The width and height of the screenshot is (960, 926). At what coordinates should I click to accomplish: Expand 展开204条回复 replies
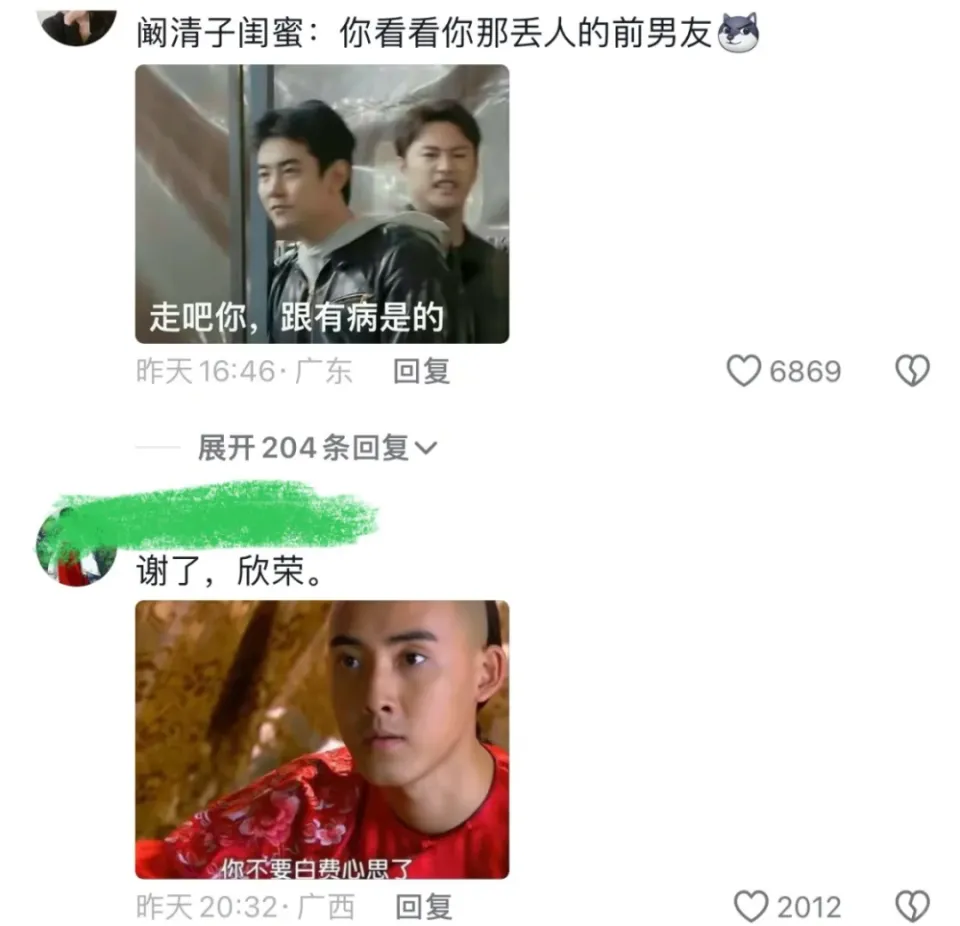click(317, 449)
